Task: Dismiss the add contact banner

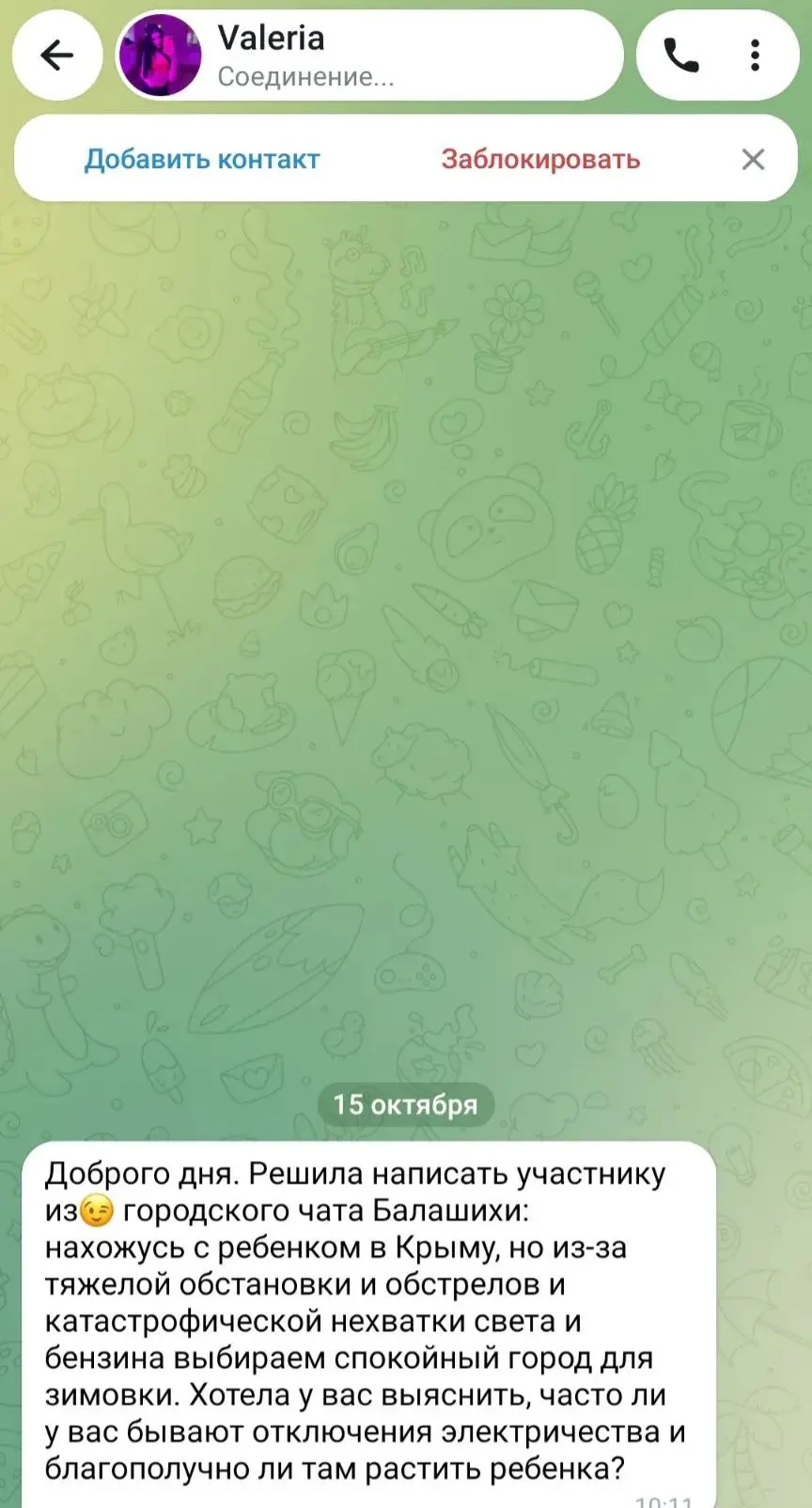Action: click(753, 159)
